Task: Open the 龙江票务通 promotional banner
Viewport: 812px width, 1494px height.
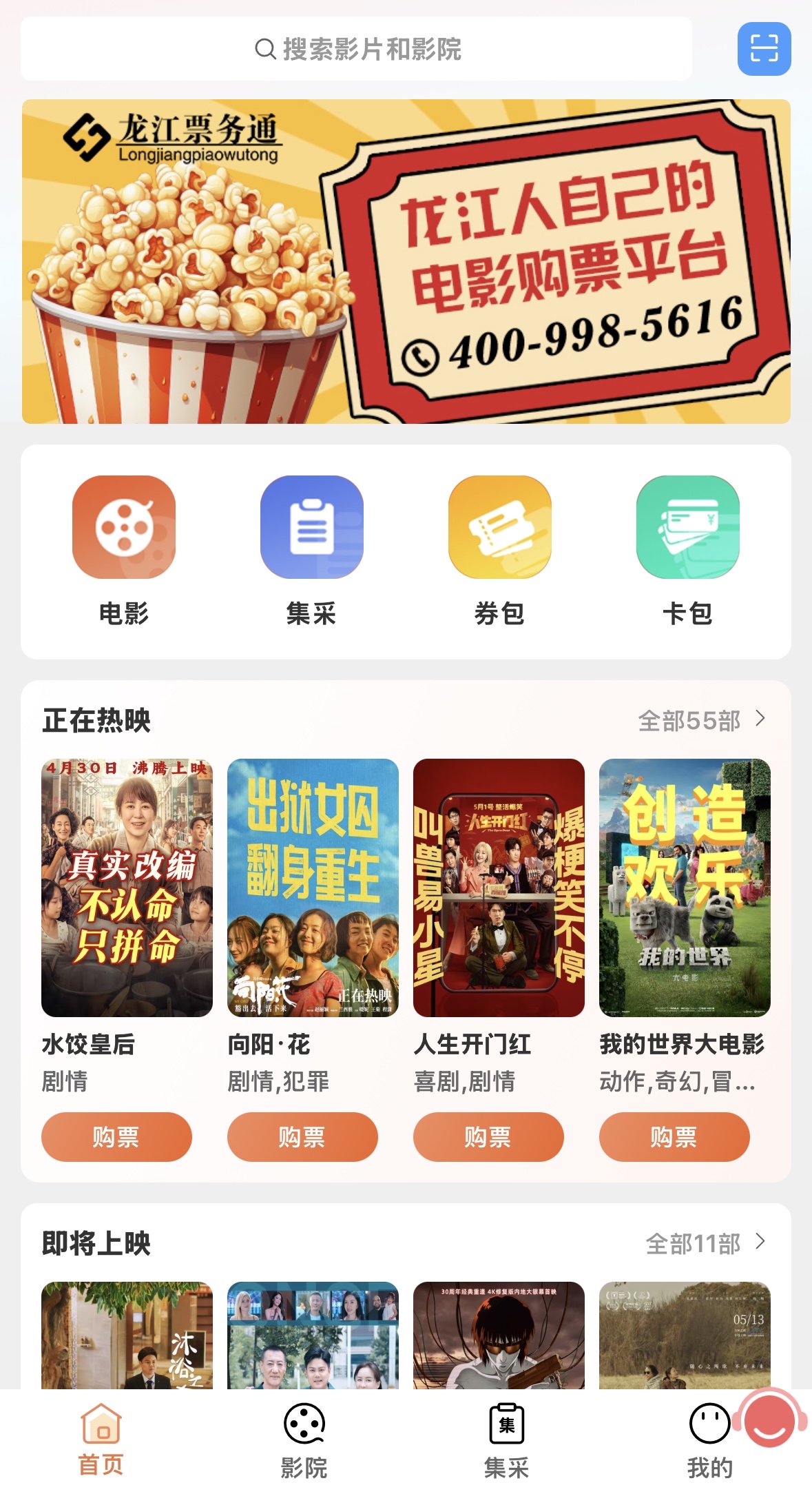Action: tap(406, 261)
